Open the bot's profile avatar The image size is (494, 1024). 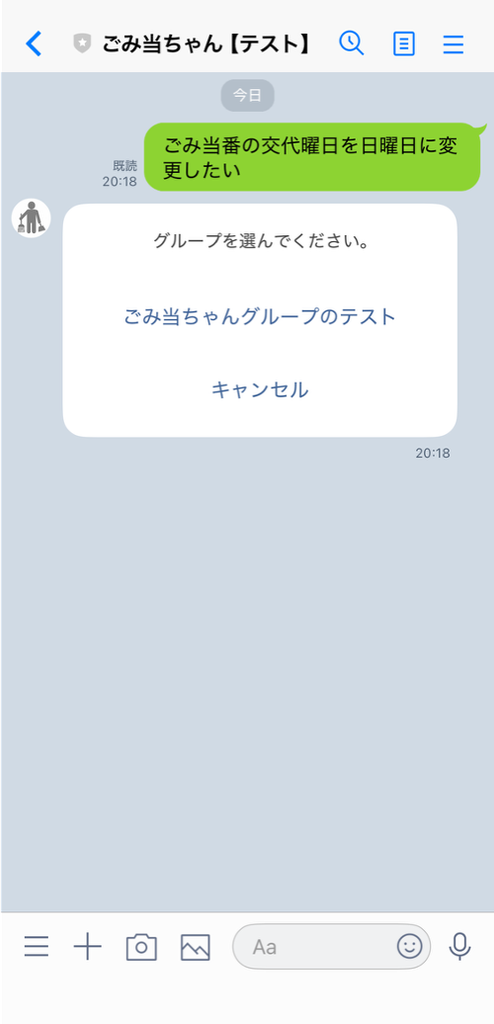[31, 218]
